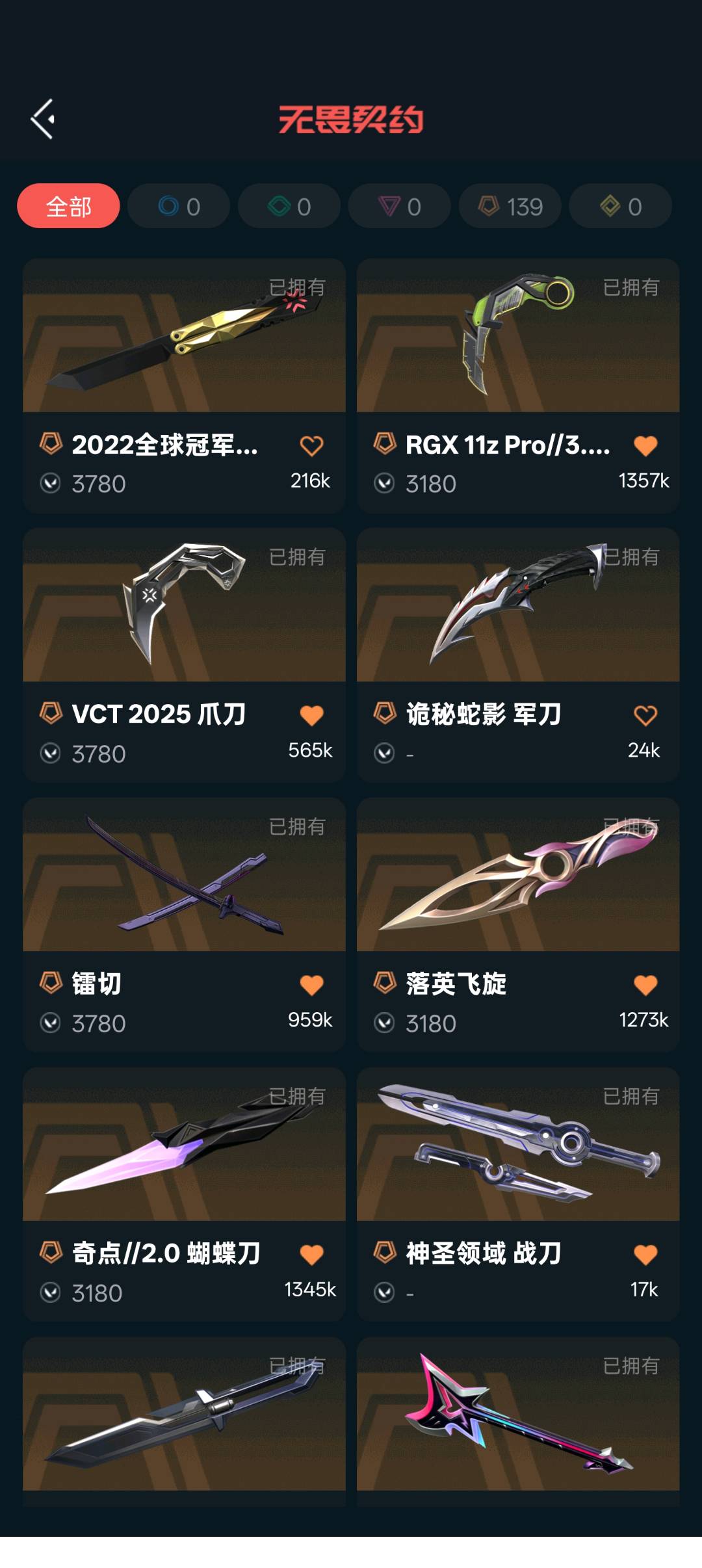Unlike the 奇点//2.0 蝴蝶刀 skin
Image resolution: width=702 pixels, height=1568 pixels.
coord(311,1255)
